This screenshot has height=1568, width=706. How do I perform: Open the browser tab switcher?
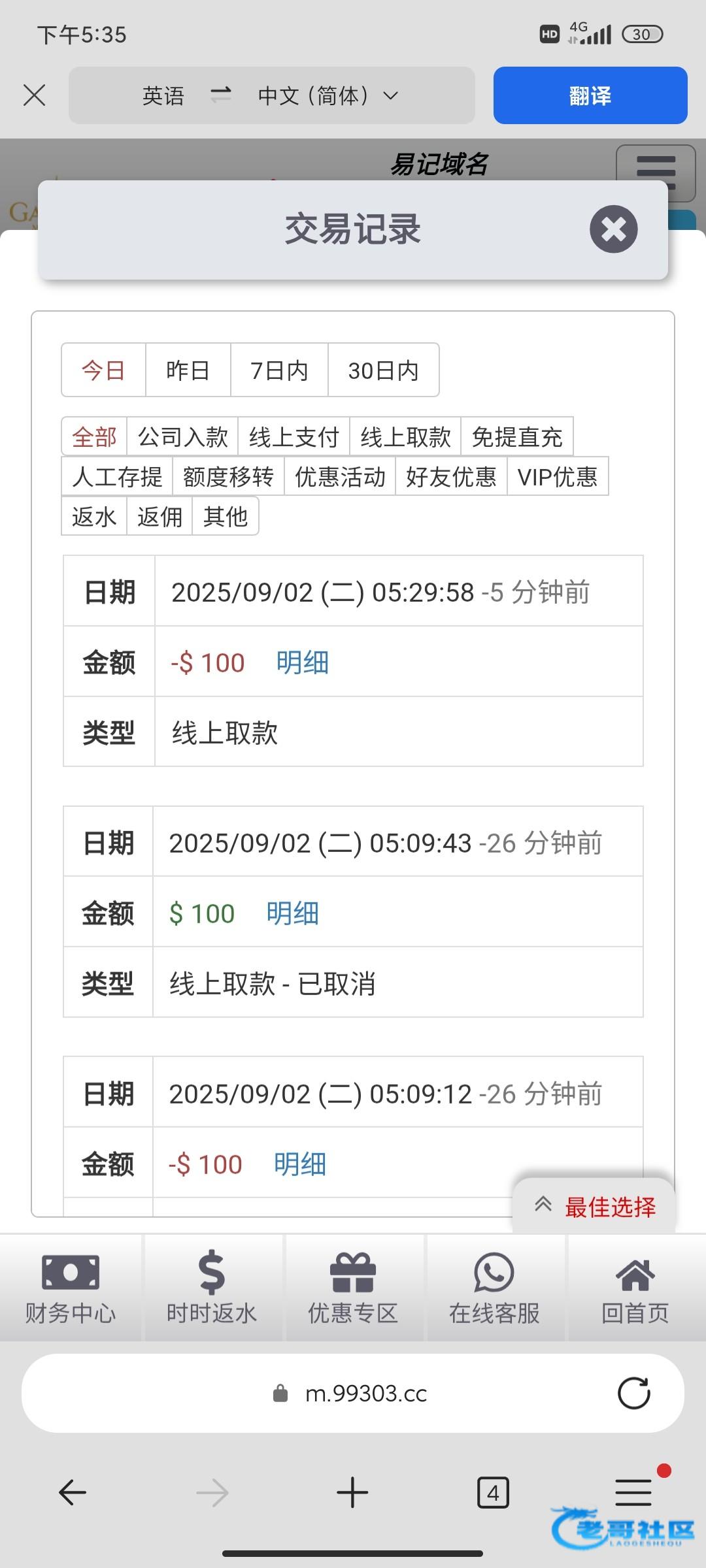[x=493, y=1493]
